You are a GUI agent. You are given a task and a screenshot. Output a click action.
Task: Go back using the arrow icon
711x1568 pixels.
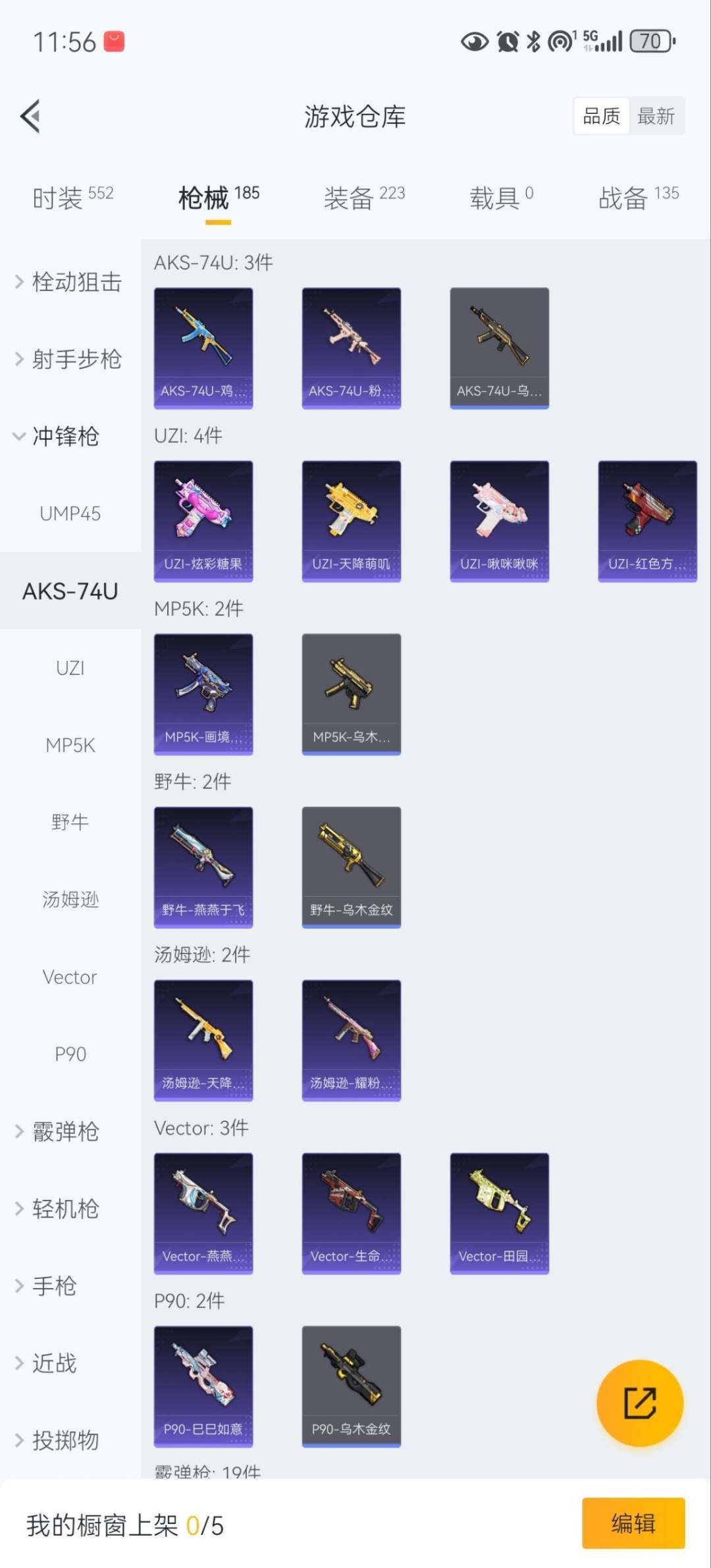click(x=31, y=117)
